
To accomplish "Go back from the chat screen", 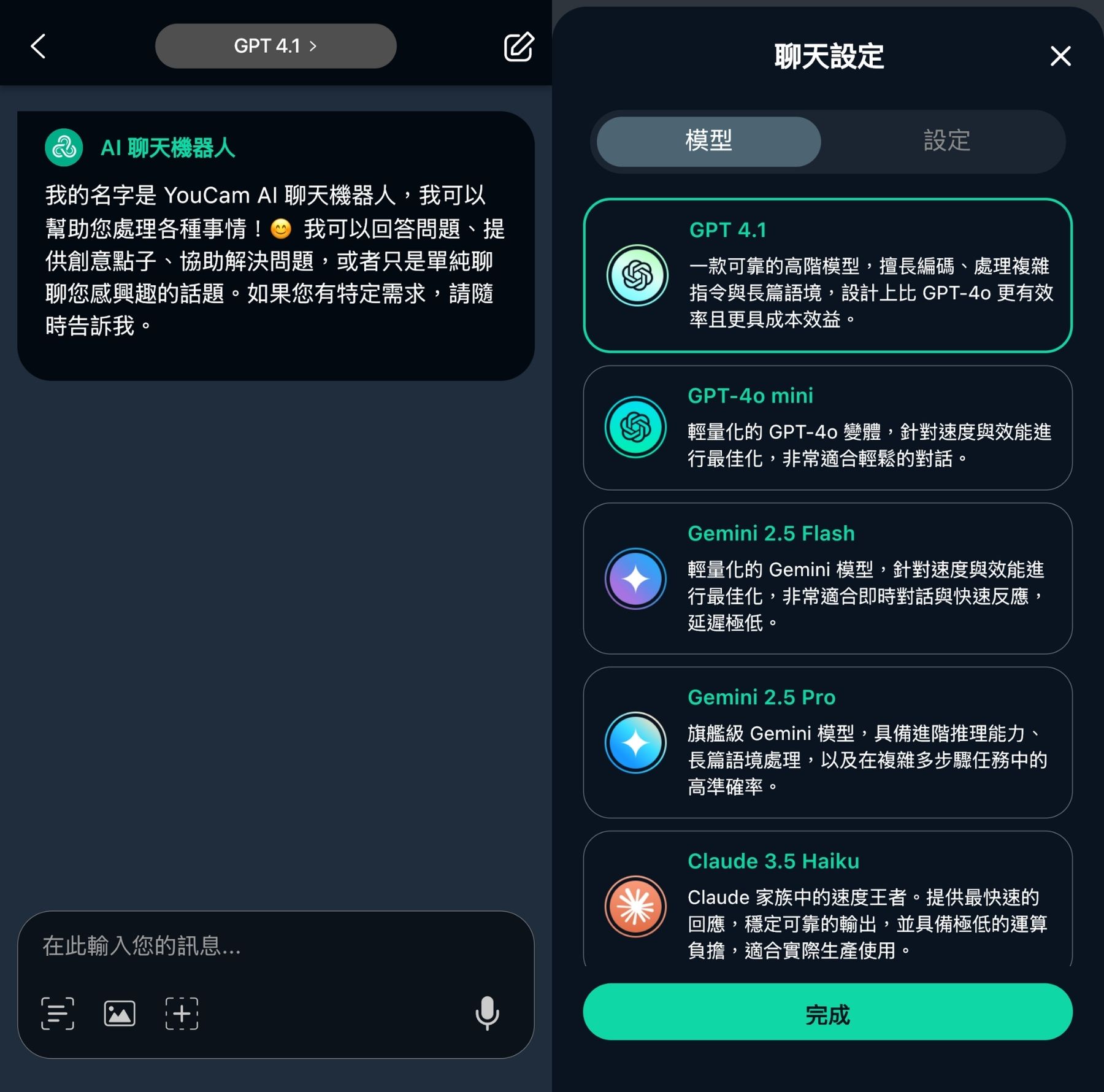I will point(39,46).
